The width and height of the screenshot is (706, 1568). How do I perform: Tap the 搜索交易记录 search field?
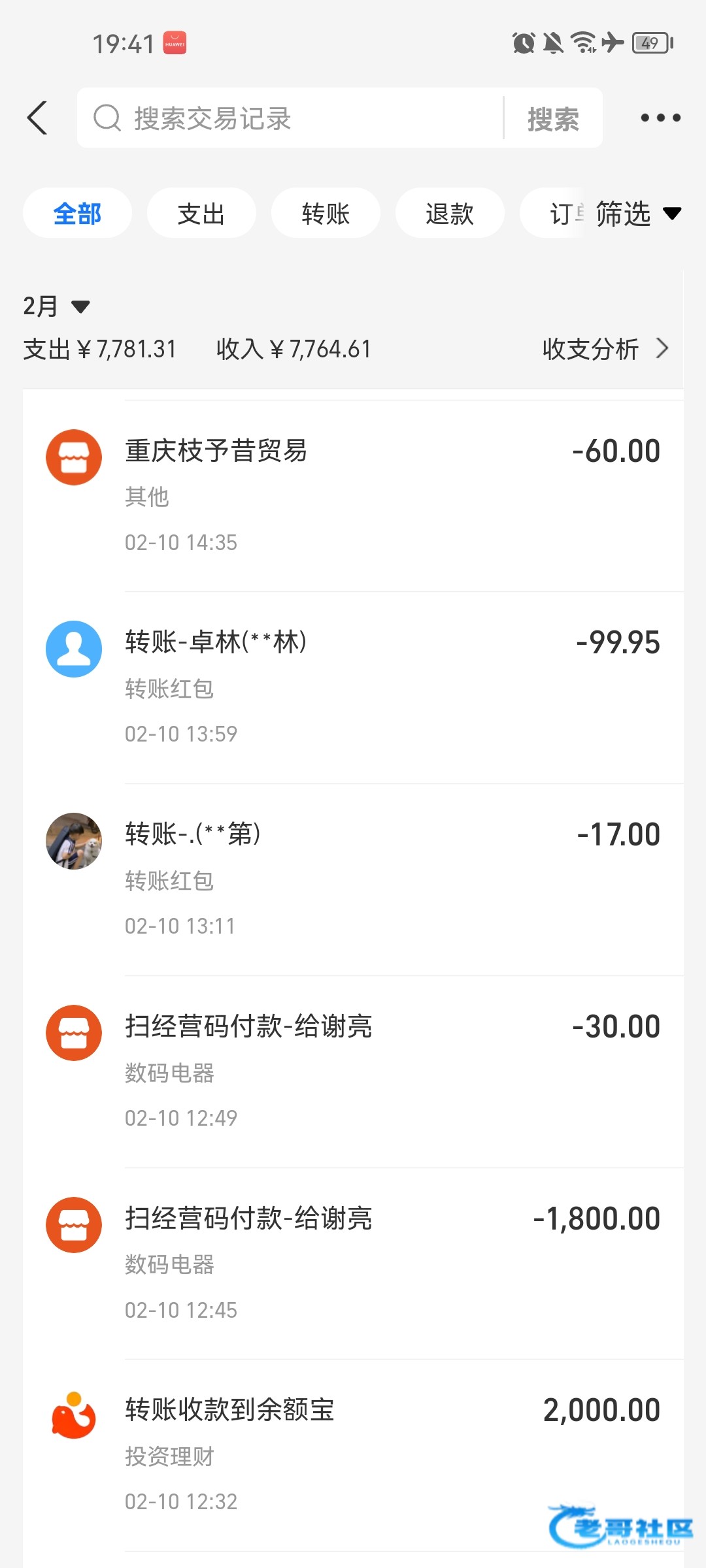click(291, 118)
